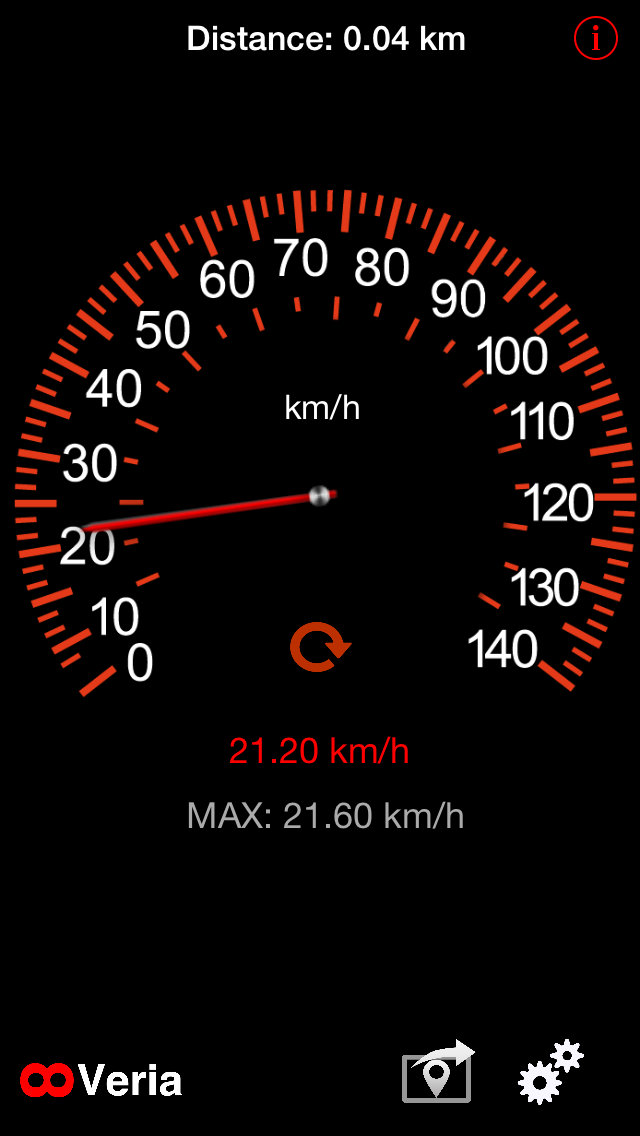Image resolution: width=640 pixels, height=1136 pixels.
Task: Open settings gears
Action: pos(549,1072)
